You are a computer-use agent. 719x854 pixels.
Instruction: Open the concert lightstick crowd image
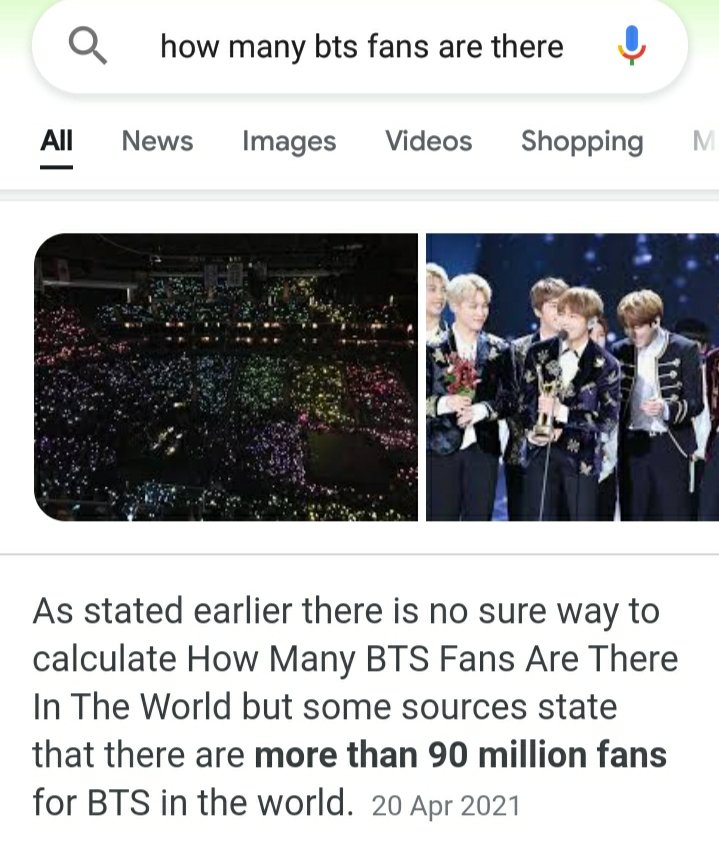click(226, 377)
